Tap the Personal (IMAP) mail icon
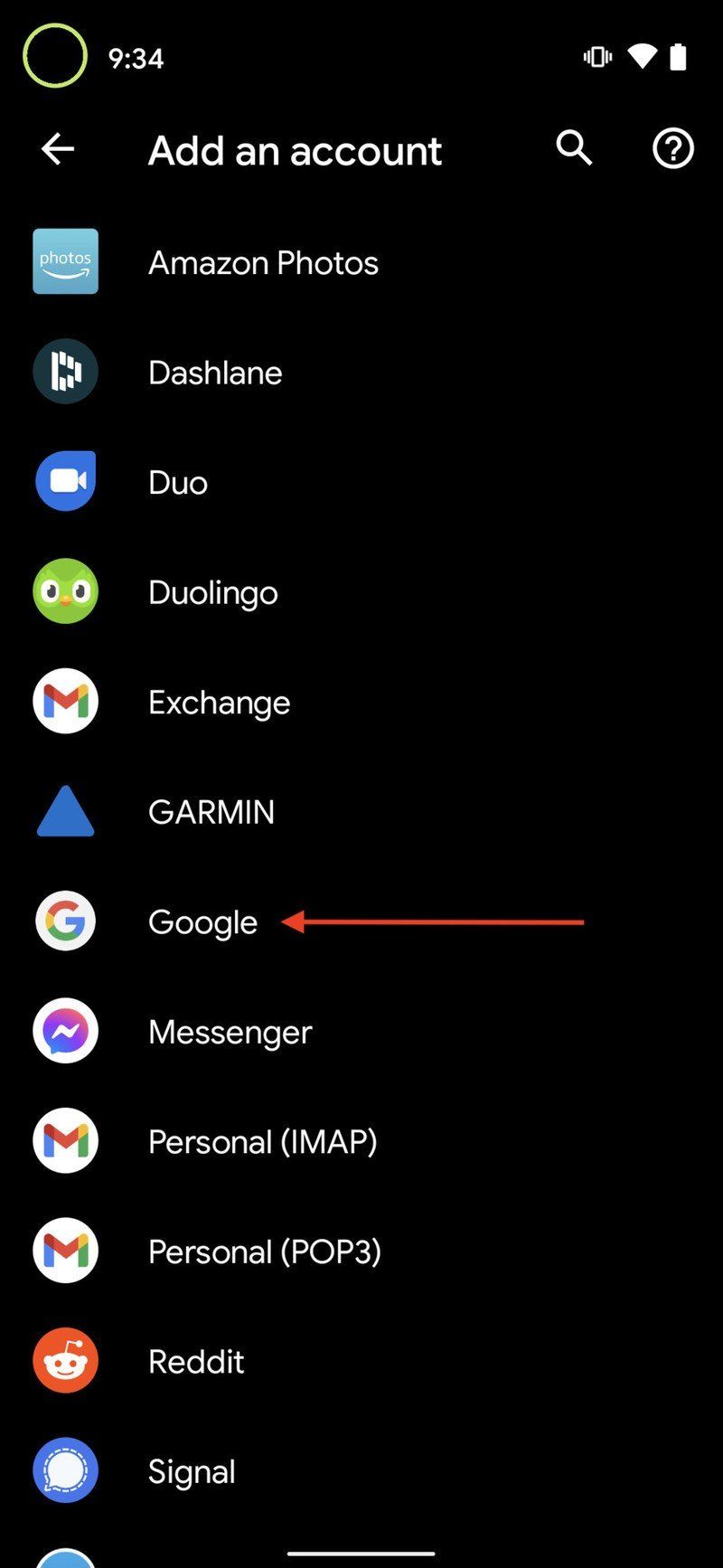723x1568 pixels. click(x=64, y=1141)
